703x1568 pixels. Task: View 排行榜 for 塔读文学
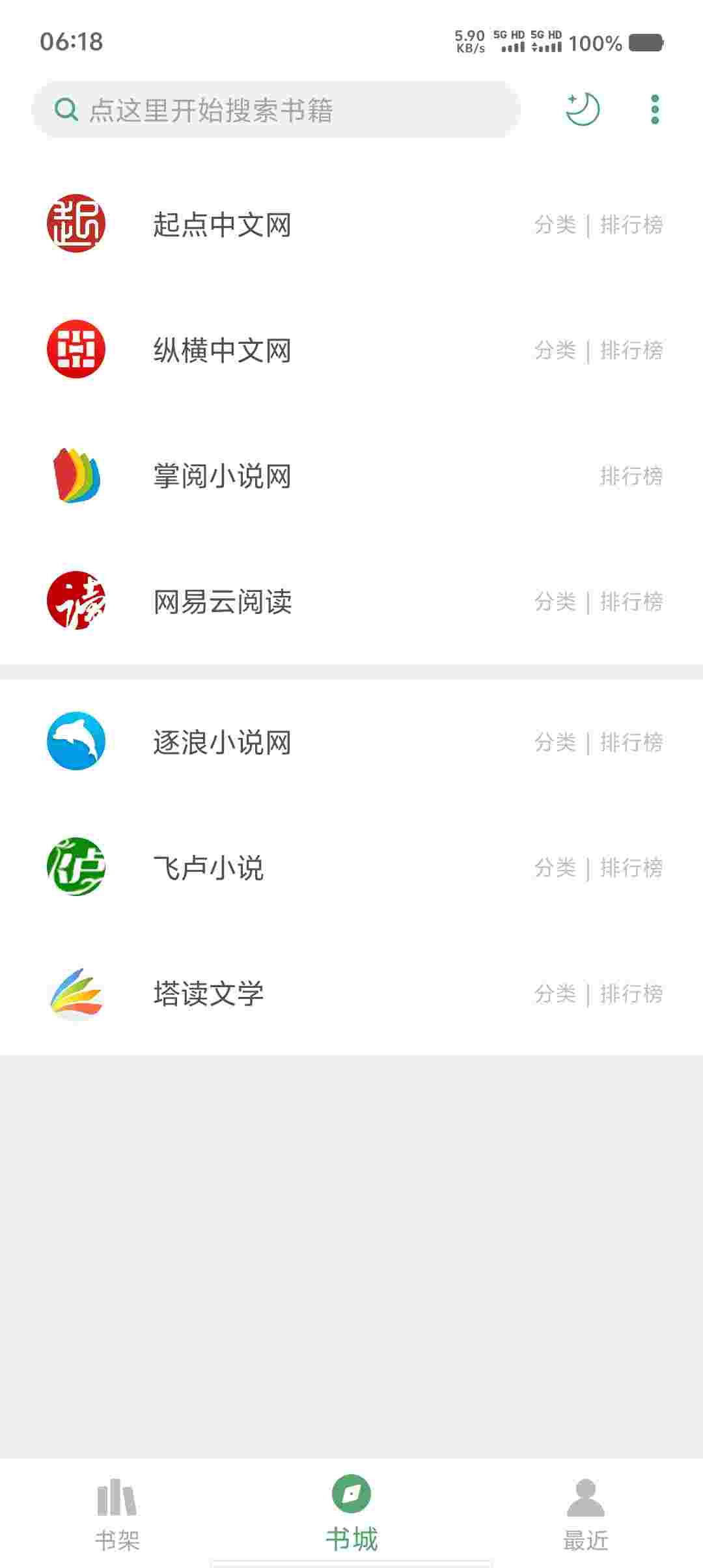[631, 994]
